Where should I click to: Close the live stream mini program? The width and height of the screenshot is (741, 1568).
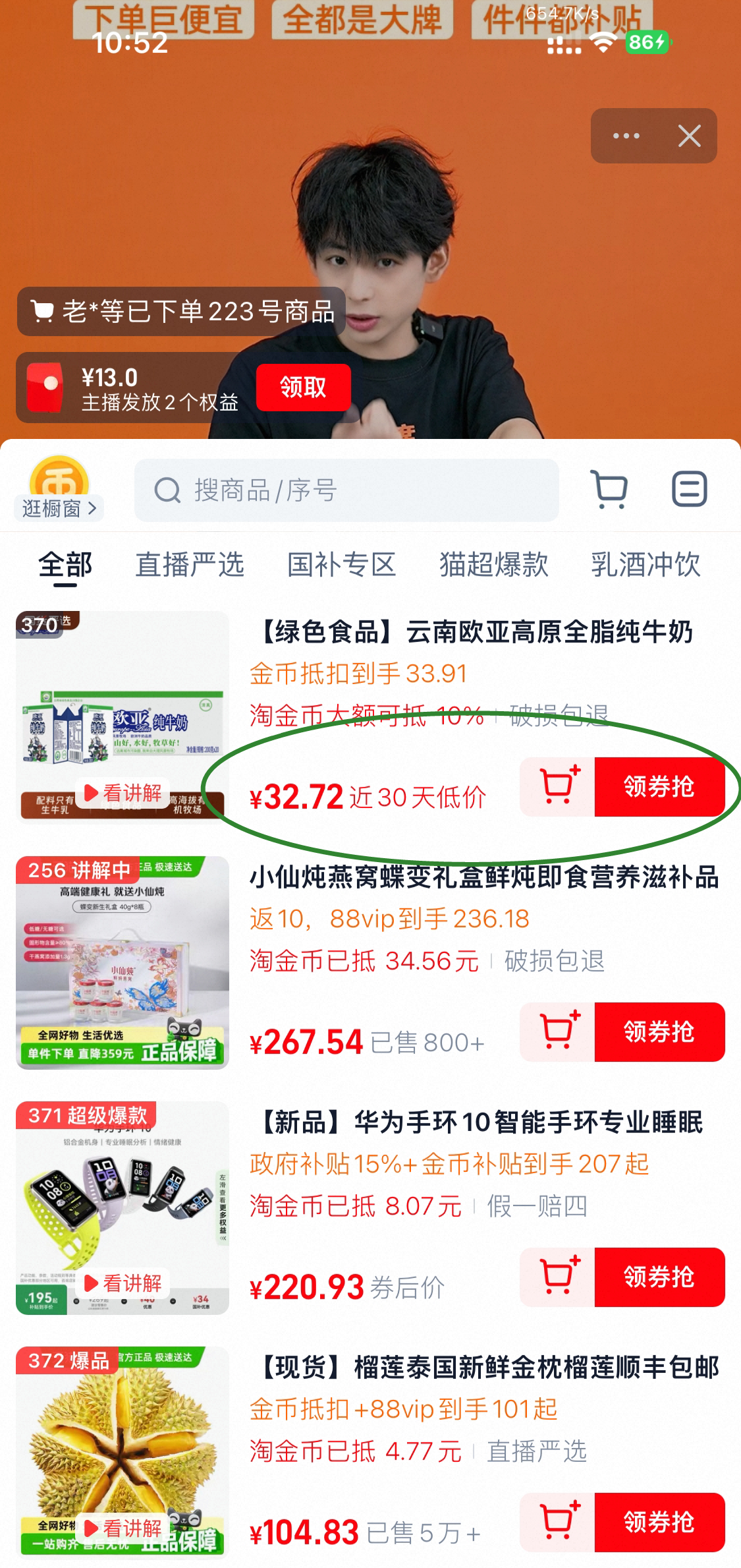pyautogui.click(x=689, y=136)
